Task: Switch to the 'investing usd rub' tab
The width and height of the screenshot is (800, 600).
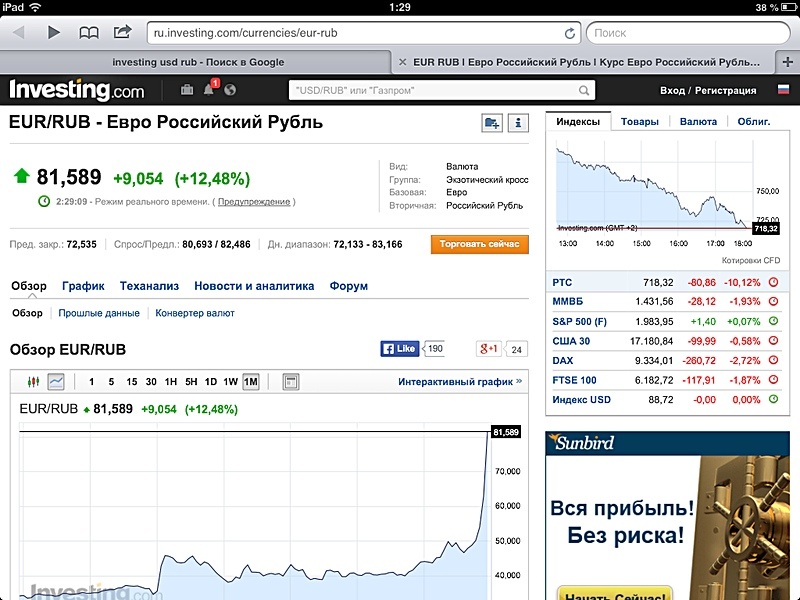Action: (197, 62)
